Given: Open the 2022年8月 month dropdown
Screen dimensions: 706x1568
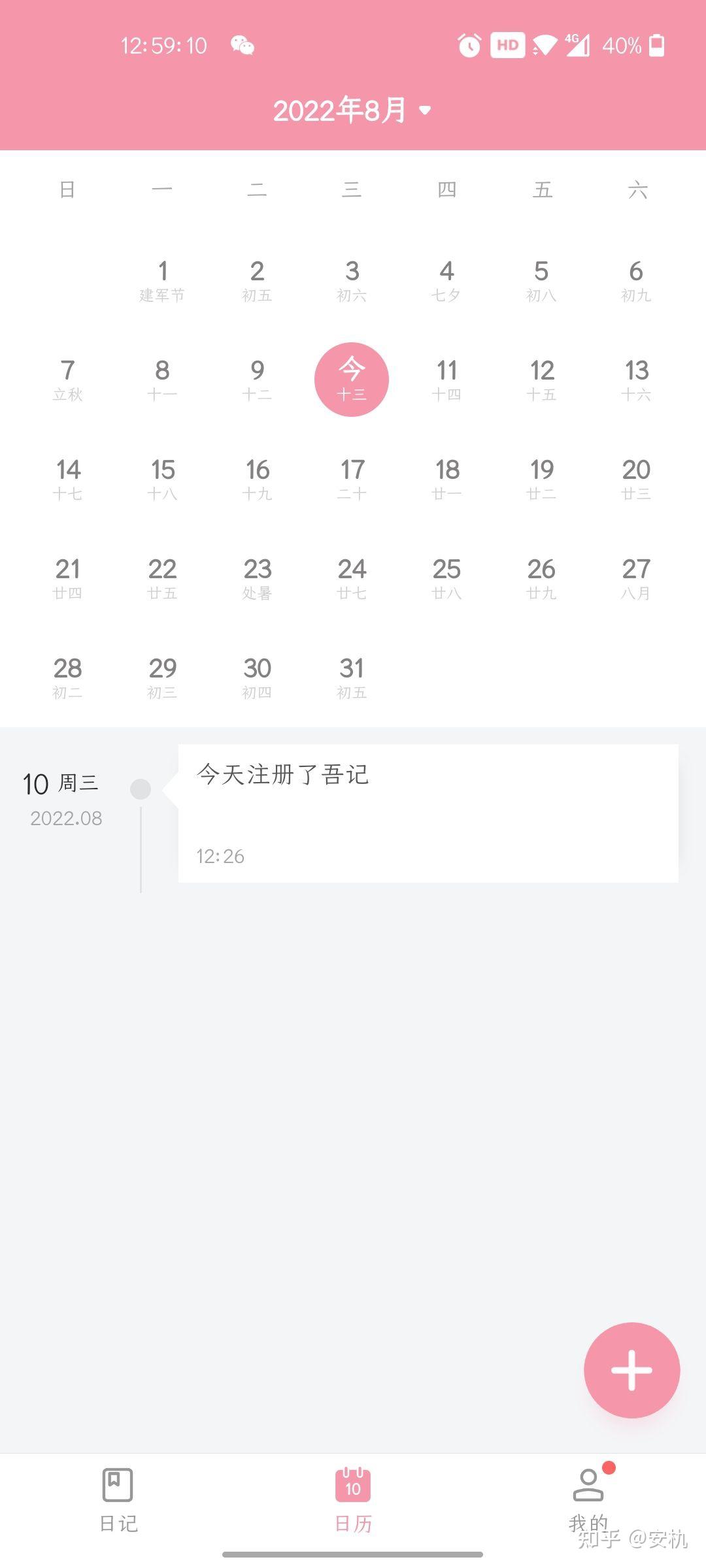Looking at the screenshot, I should tap(352, 110).
